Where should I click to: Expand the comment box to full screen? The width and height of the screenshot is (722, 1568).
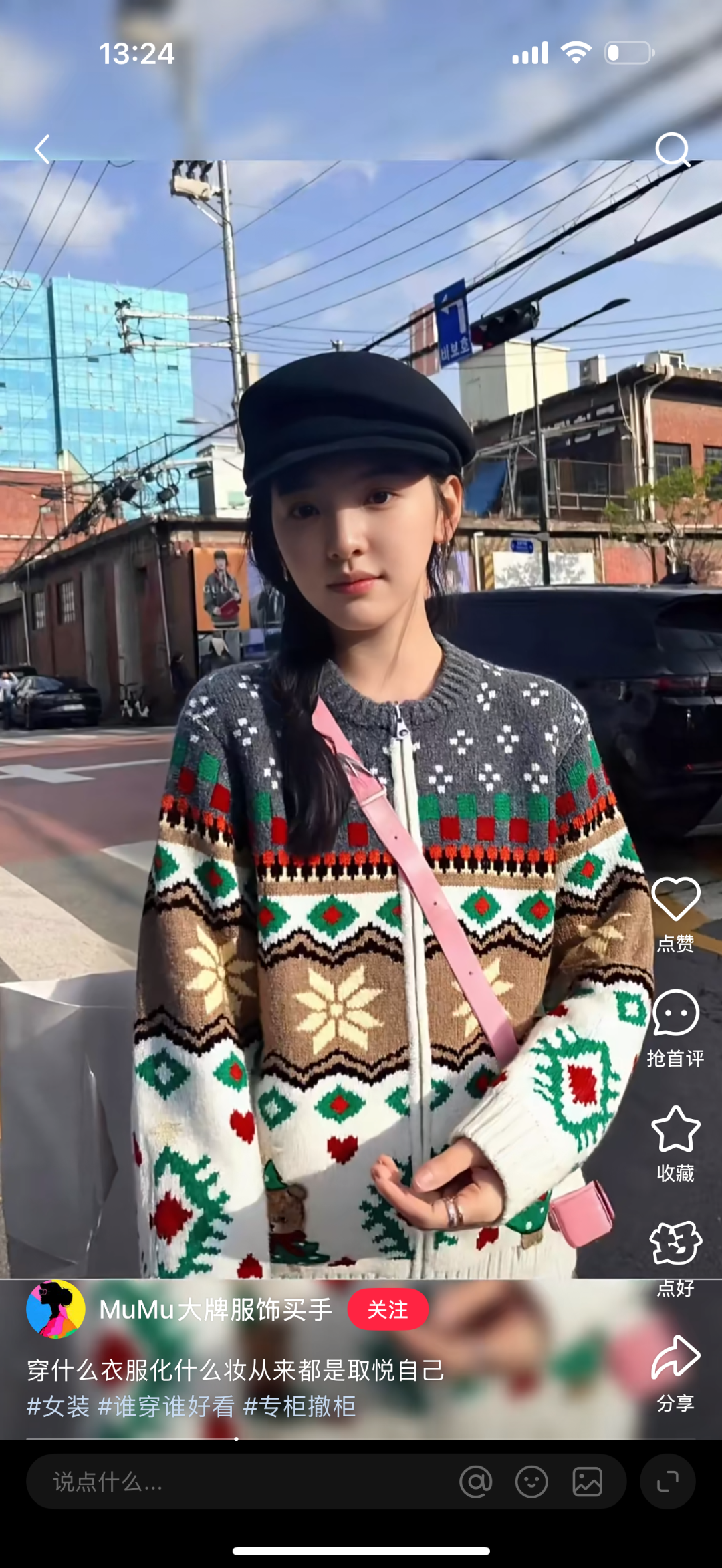pos(667,1482)
